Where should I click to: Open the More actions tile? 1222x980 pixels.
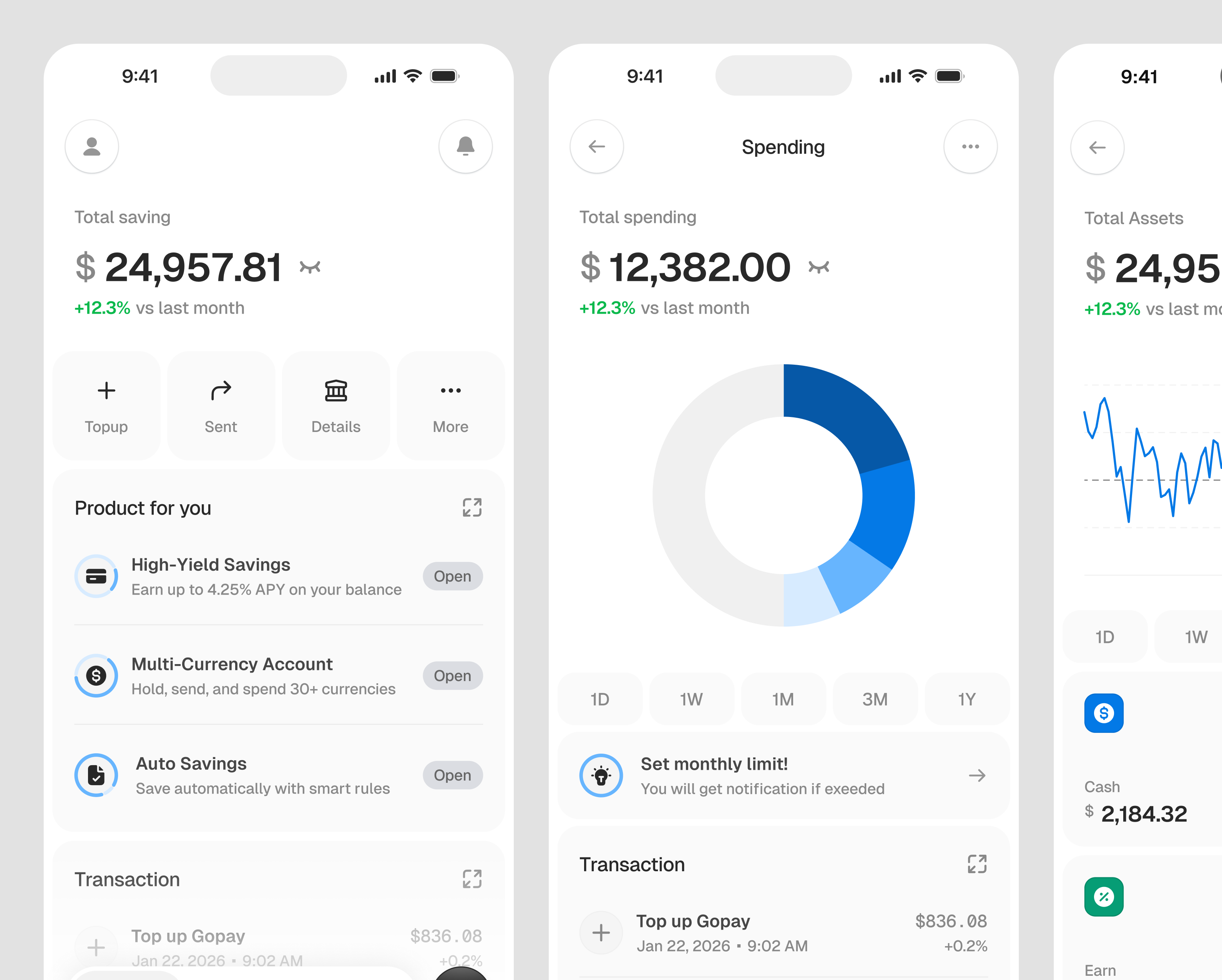pos(451,405)
